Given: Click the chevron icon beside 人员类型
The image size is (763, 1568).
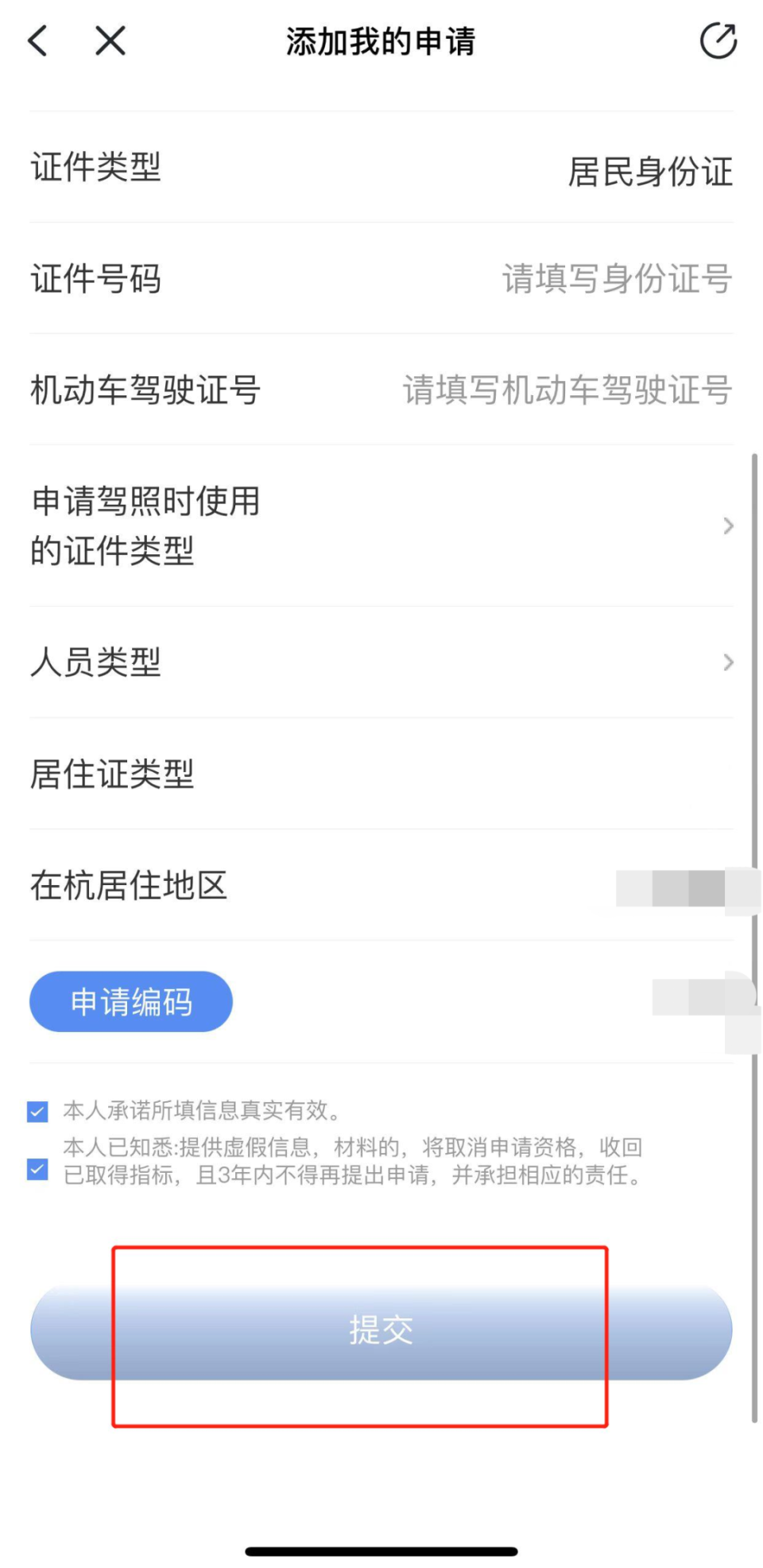Looking at the screenshot, I should pos(730,662).
